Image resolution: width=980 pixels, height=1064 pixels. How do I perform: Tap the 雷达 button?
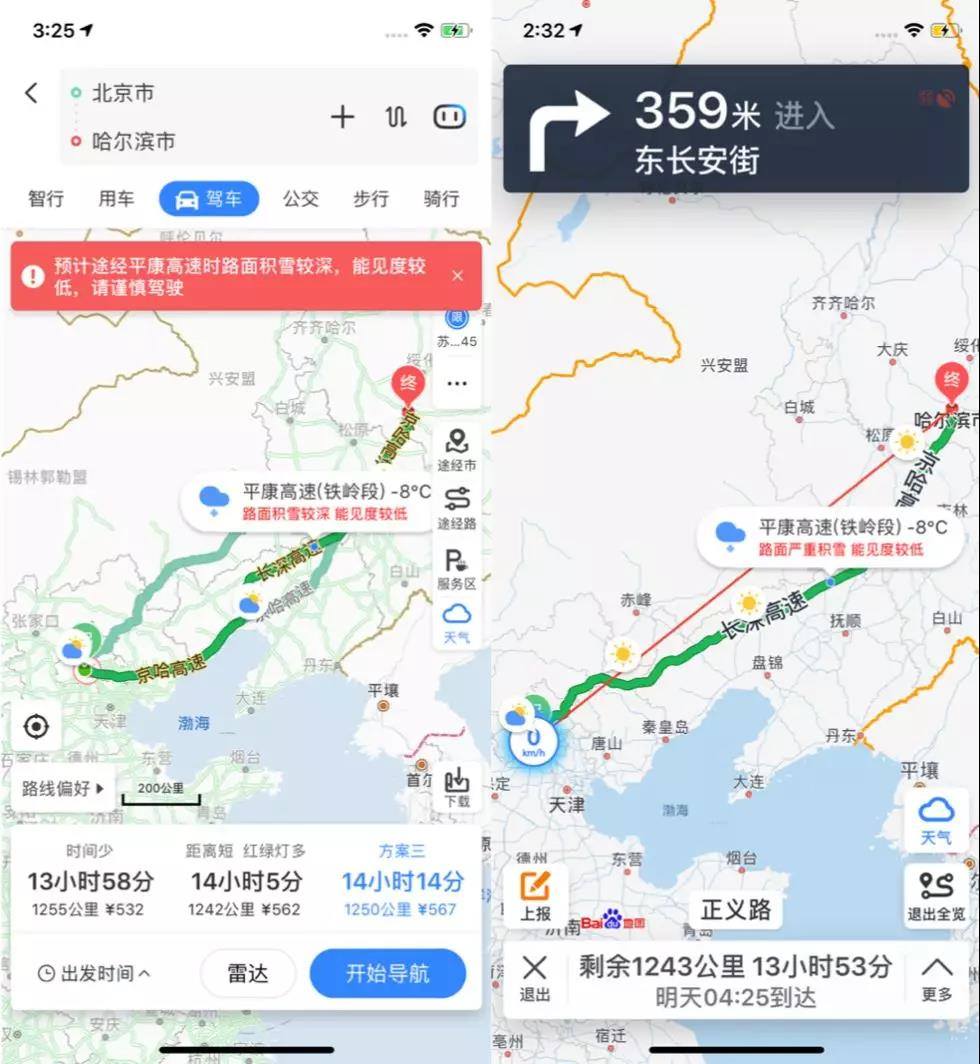click(x=248, y=973)
